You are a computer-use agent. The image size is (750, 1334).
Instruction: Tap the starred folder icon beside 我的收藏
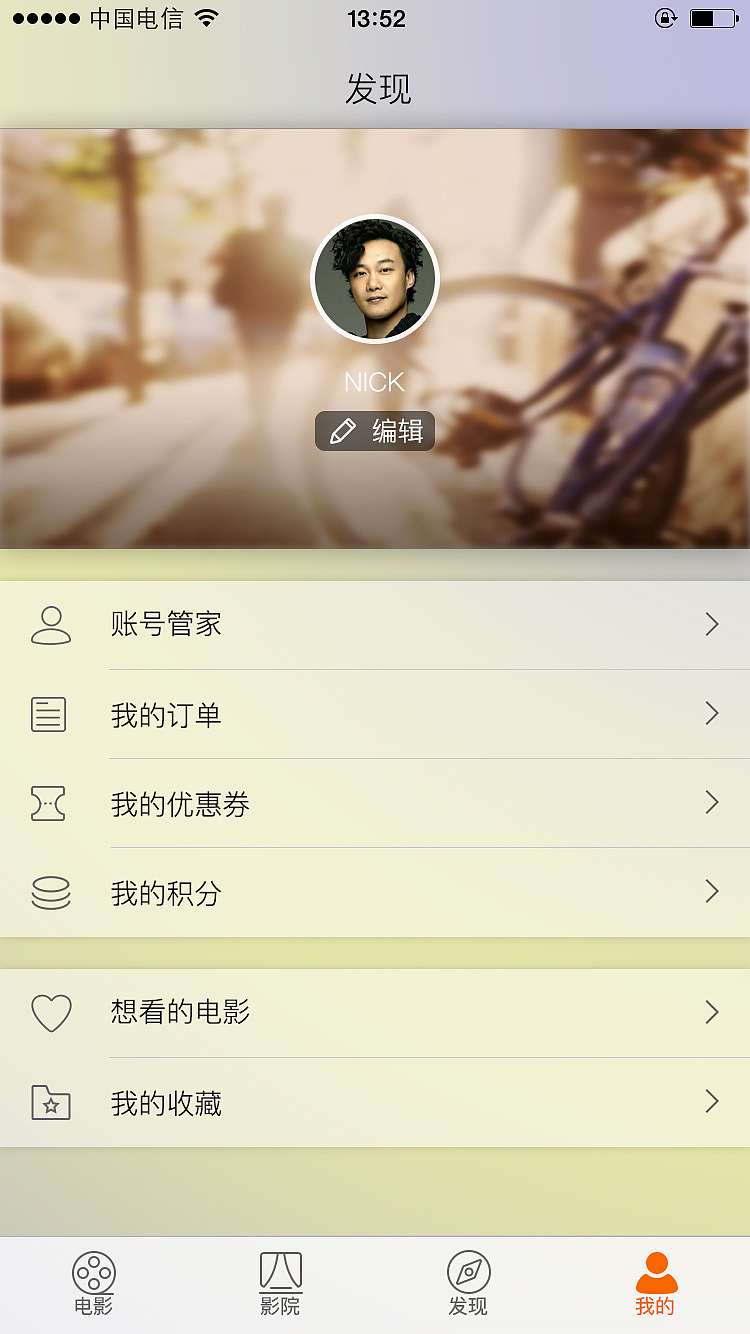tap(51, 1102)
